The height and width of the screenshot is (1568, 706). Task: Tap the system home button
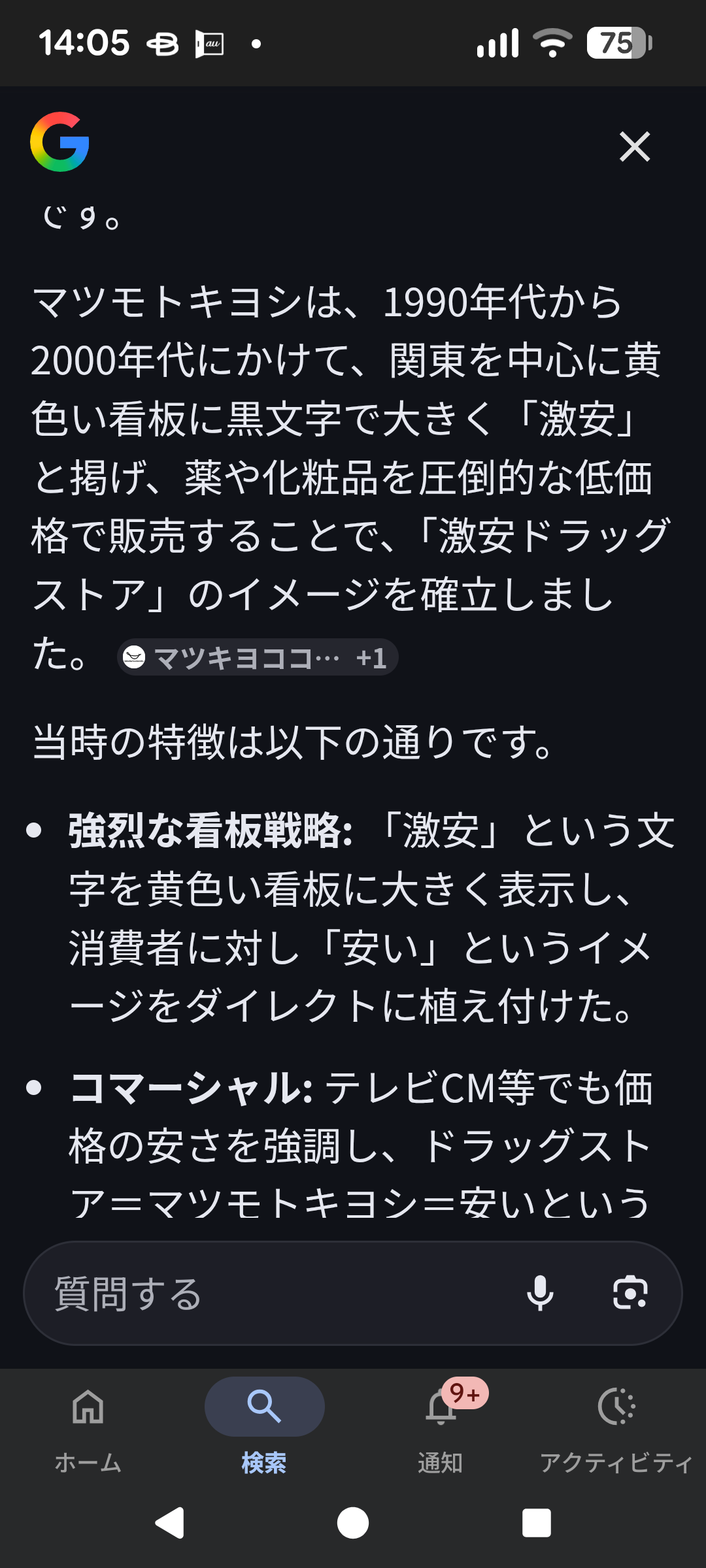[x=353, y=1524]
